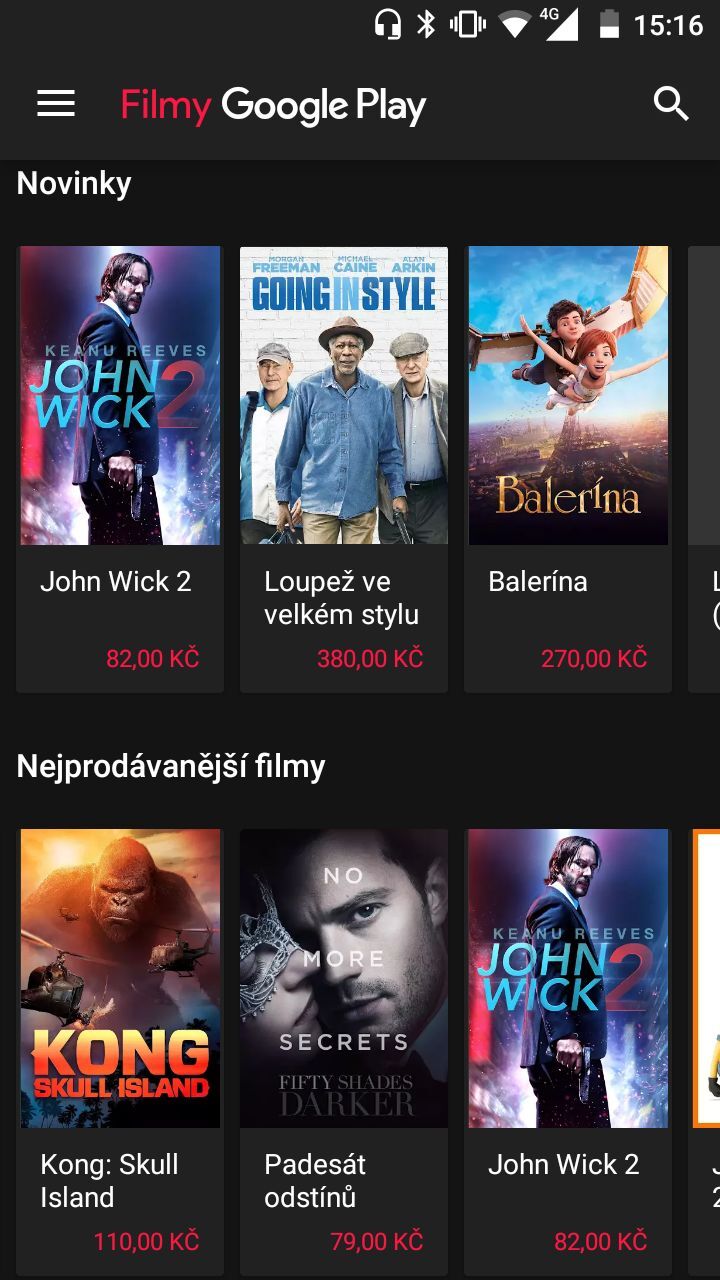Open the search icon in the app bar
Screen dimensions: 720x1280
[x=670, y=104]
